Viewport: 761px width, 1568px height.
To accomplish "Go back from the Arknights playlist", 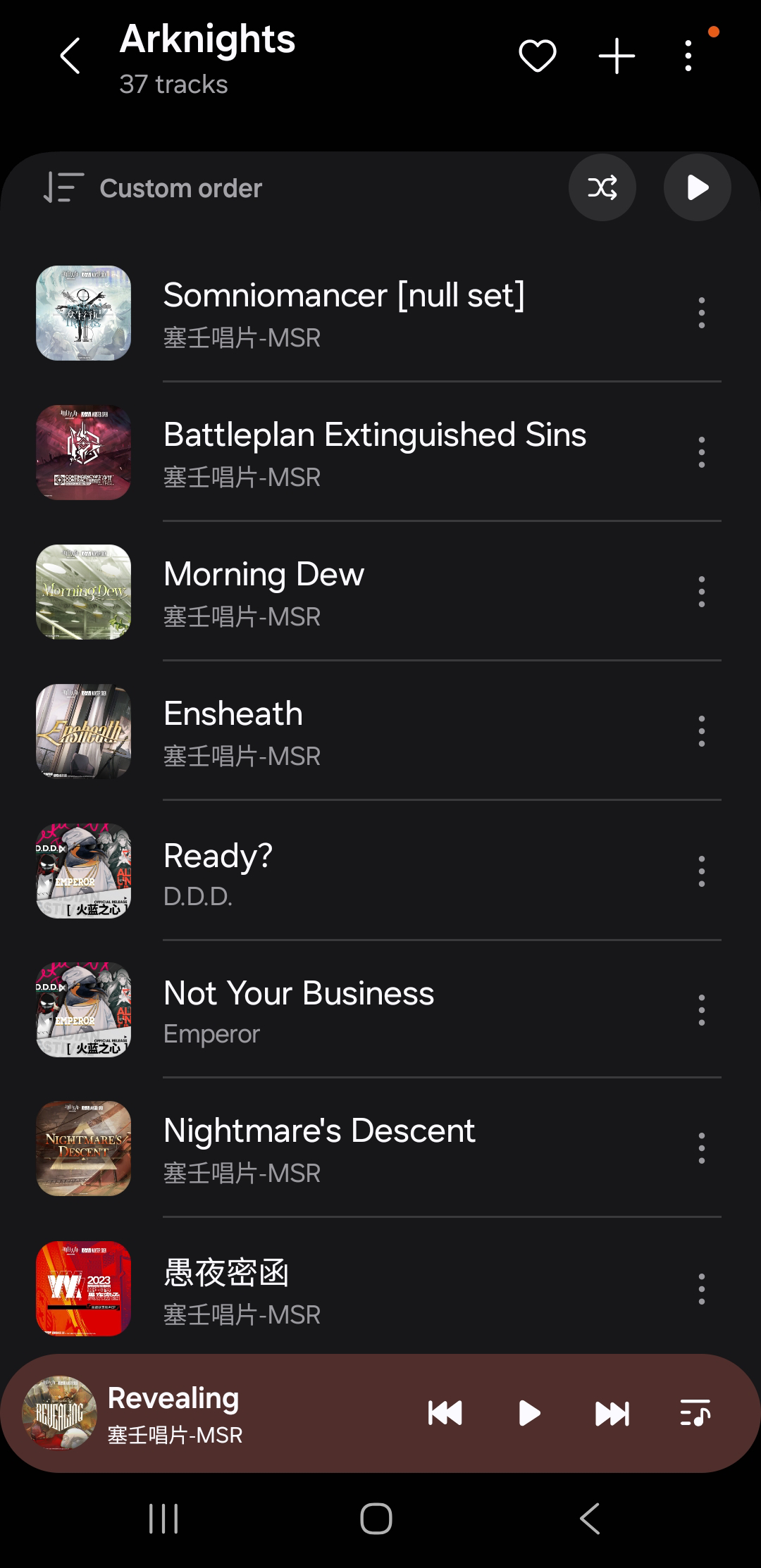I will (x=70, y=56).
